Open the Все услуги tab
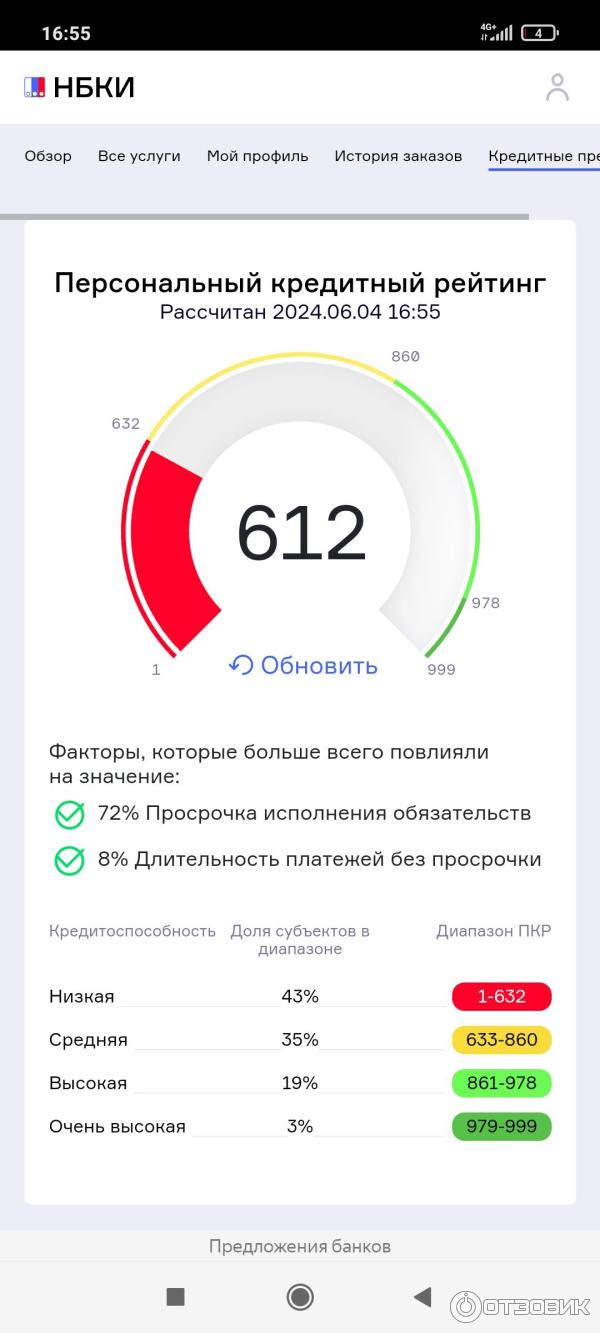600x1333 pixels. (x=139, y=156)
